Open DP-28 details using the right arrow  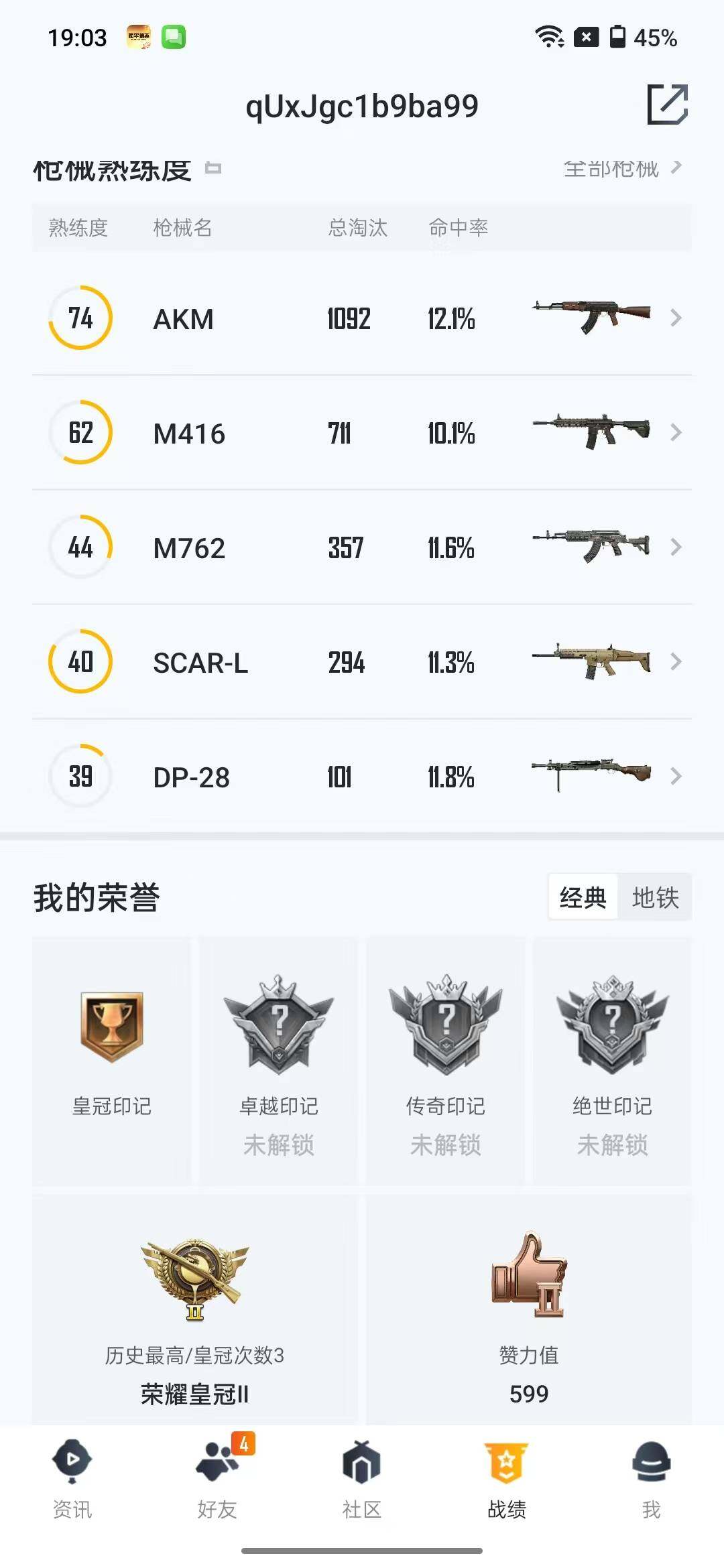[x=675, y=777]
